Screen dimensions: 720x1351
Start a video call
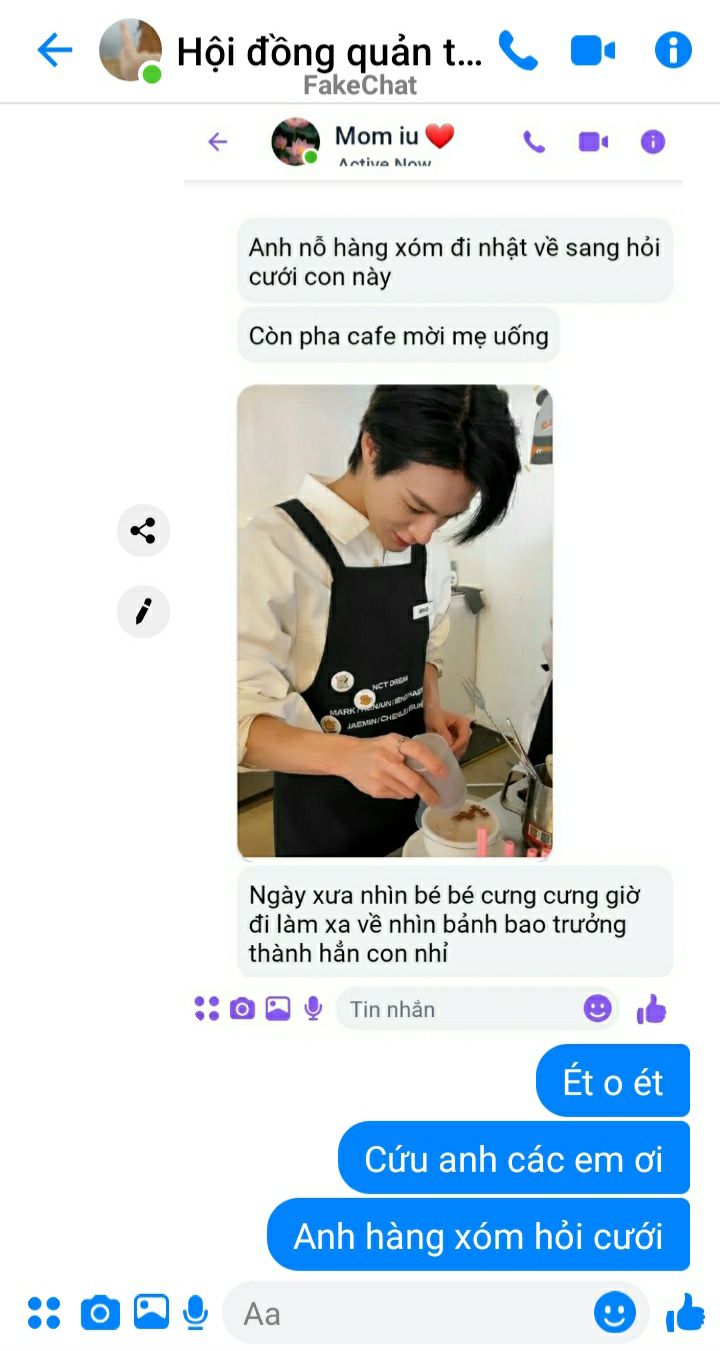pyautogui.click(x=593, y=50)
